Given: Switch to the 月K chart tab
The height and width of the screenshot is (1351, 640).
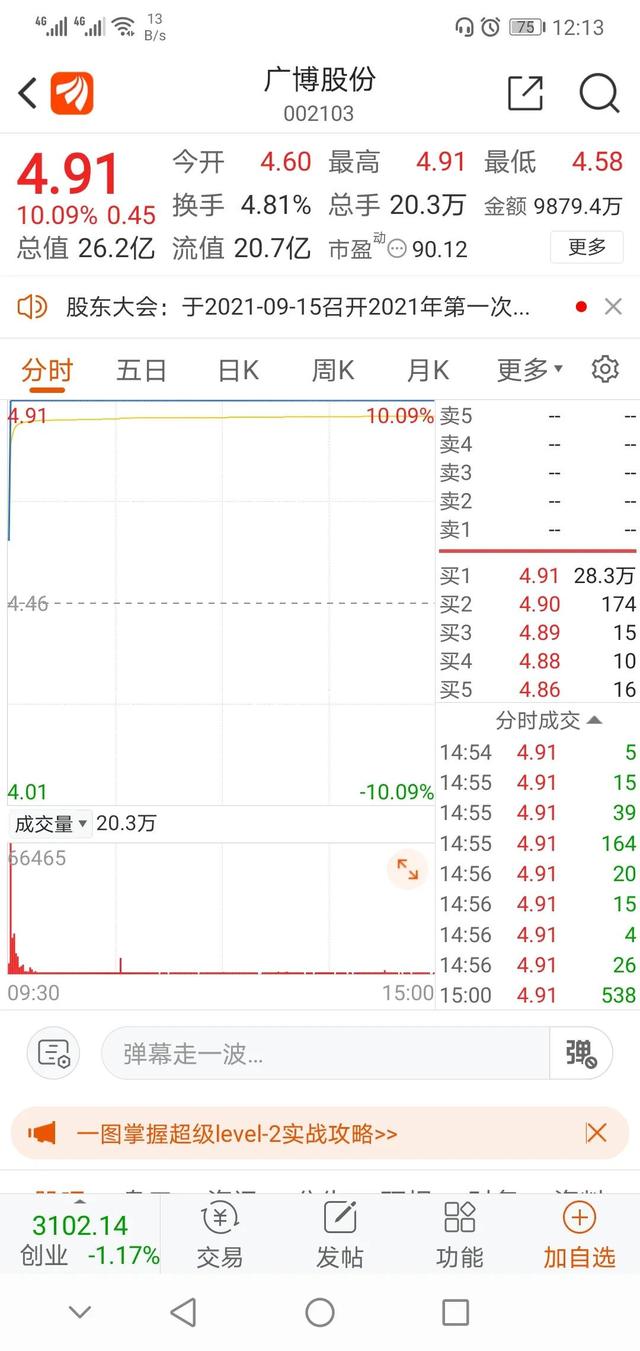Looking at the screenshot, I should click(428, 370).
